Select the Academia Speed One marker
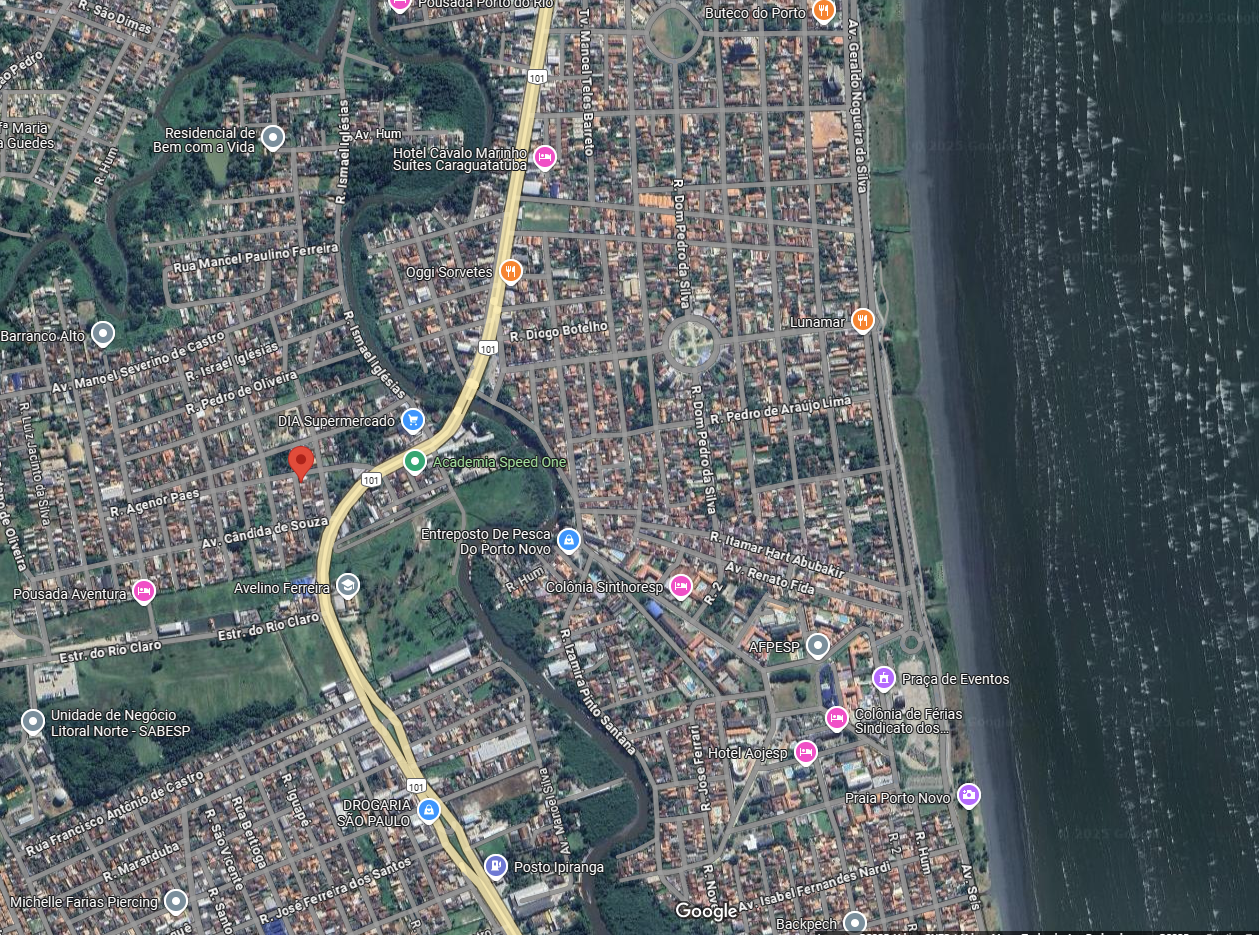The width and height of the screenshot is (1259, 935). (x=415, y=462)
